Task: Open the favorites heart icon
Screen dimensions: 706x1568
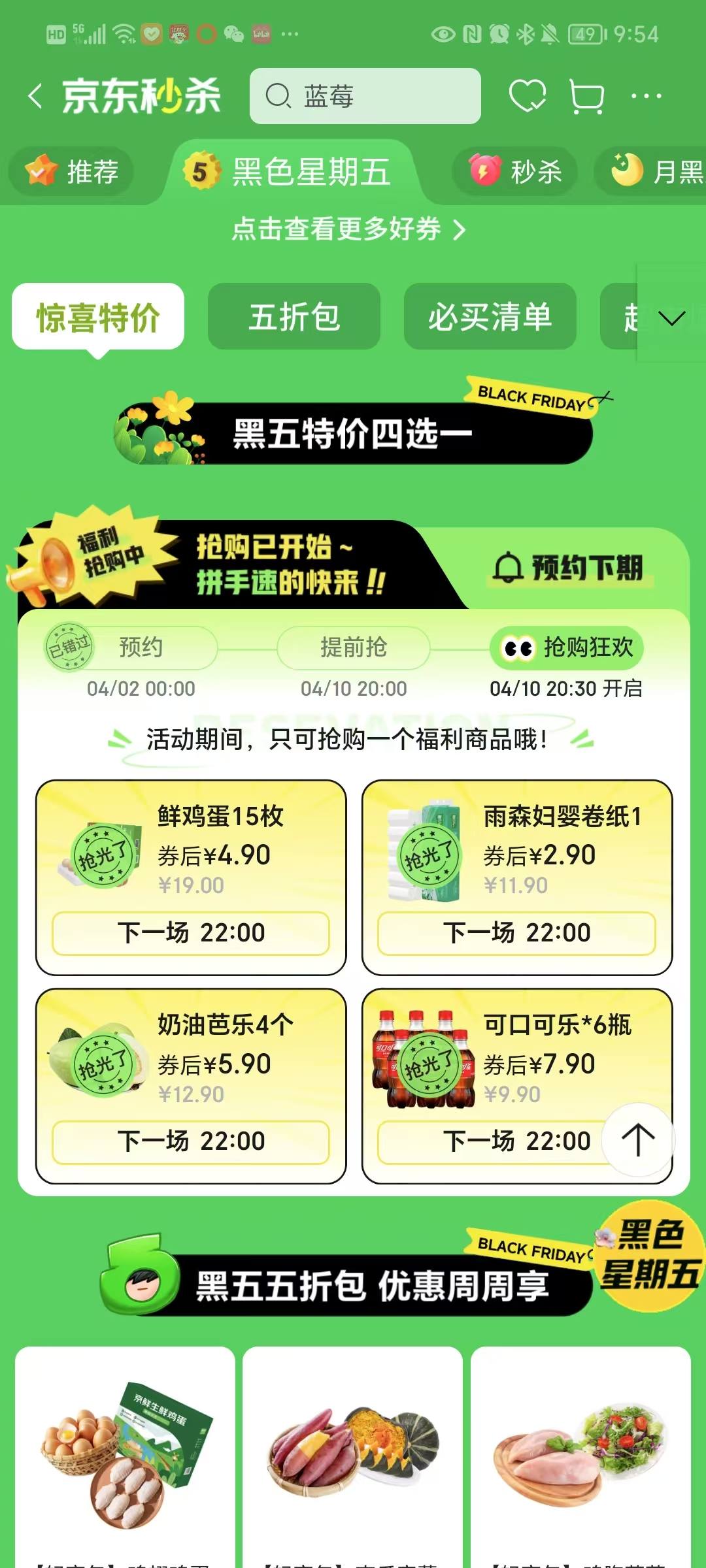Action: [529, 96]
